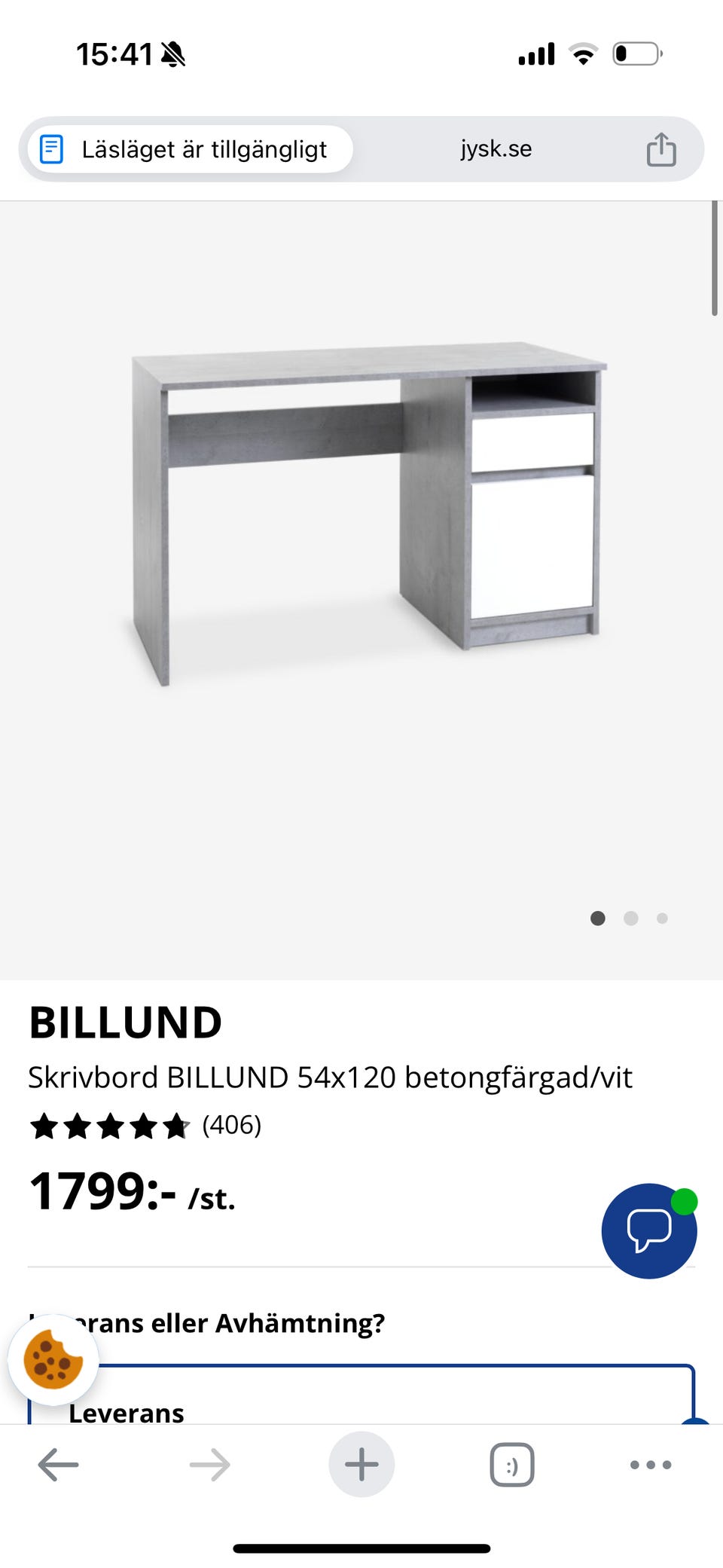Open the 406 customer reviews link
723x1568 pixels.
(230, 1126)
